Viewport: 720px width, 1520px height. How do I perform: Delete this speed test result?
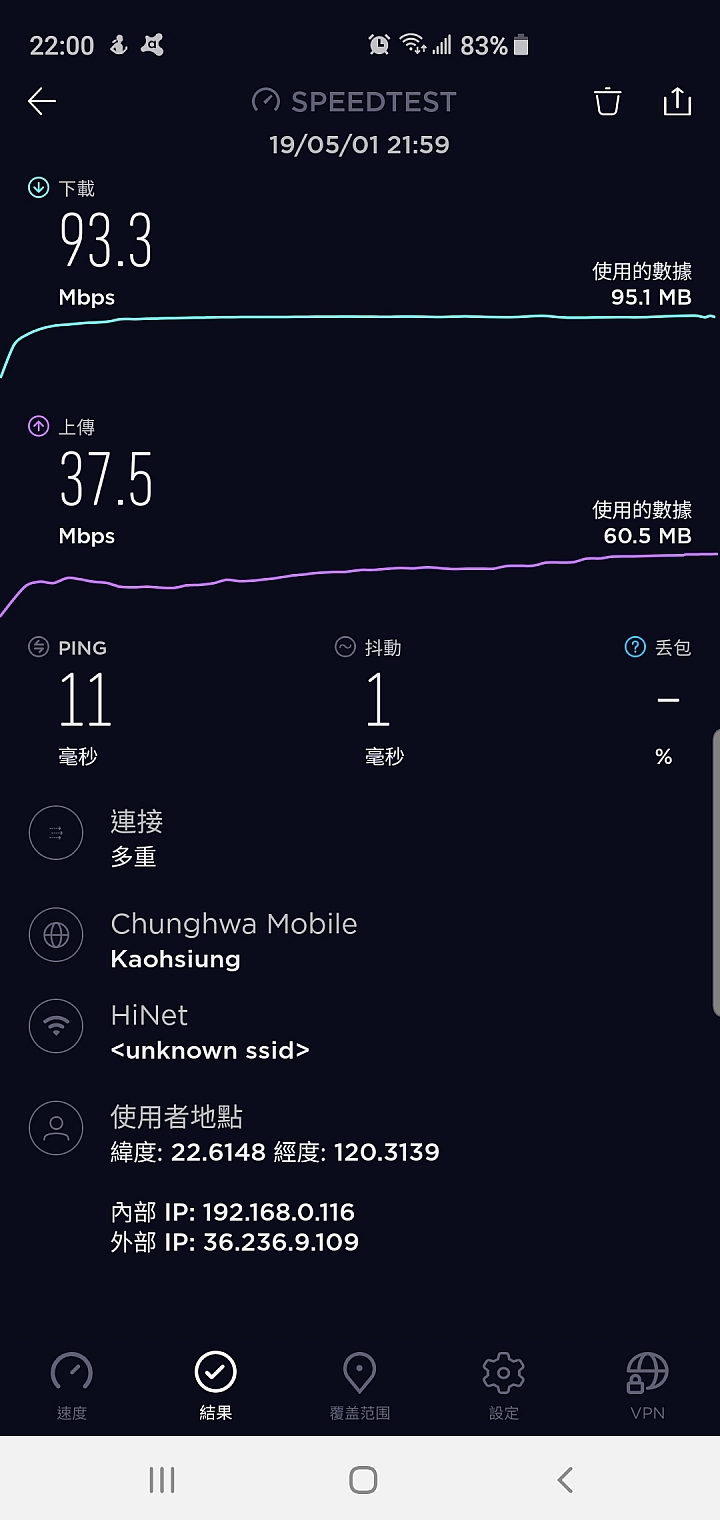coord(608,101)
